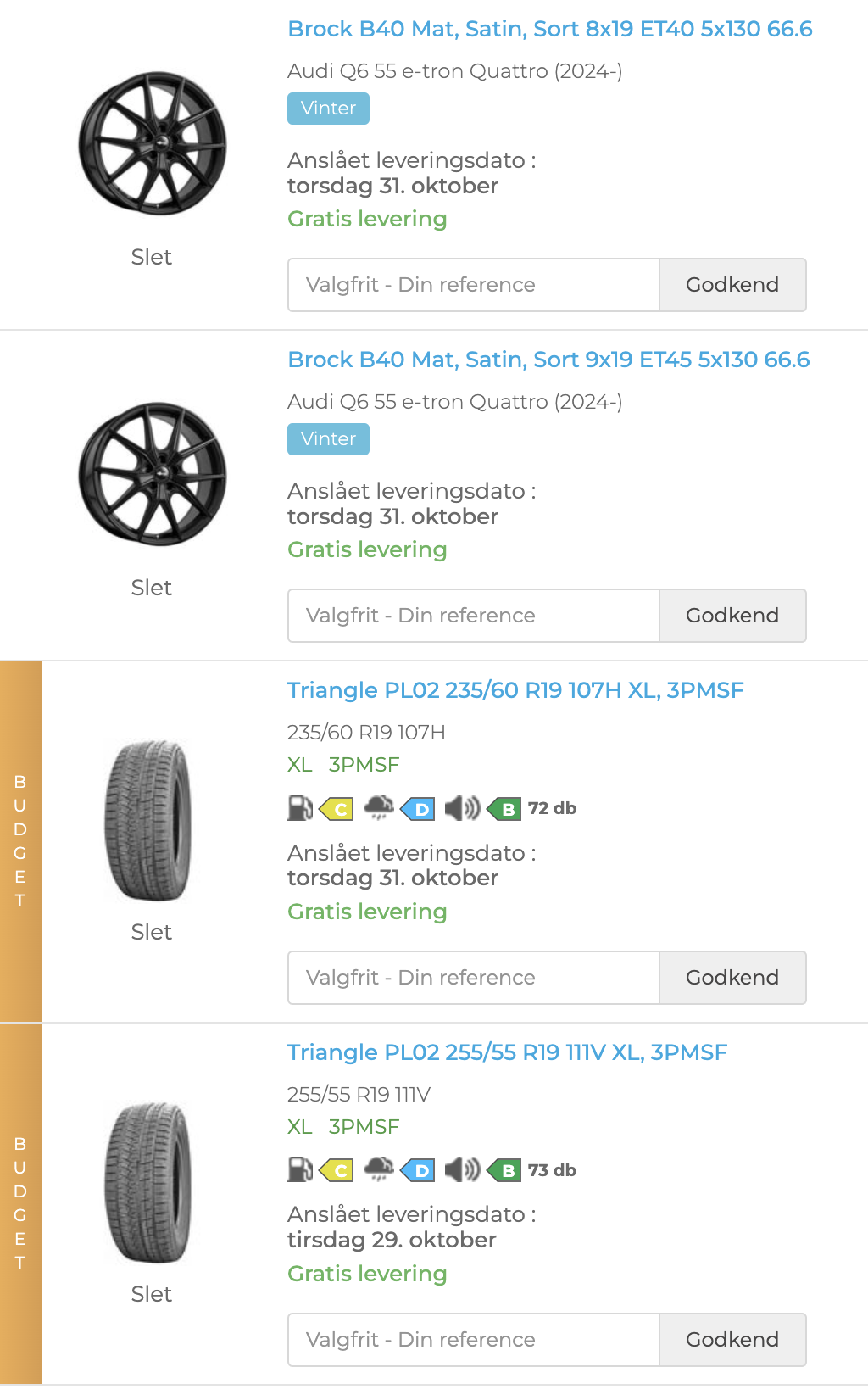Screen dimensions: 868x1389
Task: Approve reference for Triangle PL02 255/55 R19
Action: click(x=732, y=1340)
